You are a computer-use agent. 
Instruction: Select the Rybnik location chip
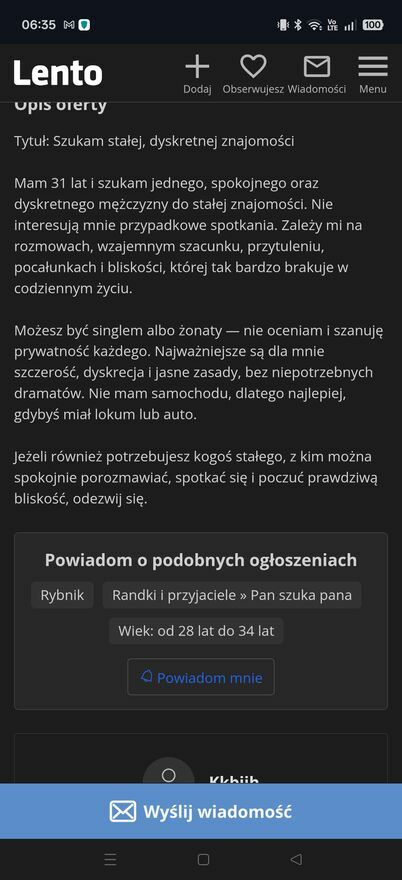(62, 595)
